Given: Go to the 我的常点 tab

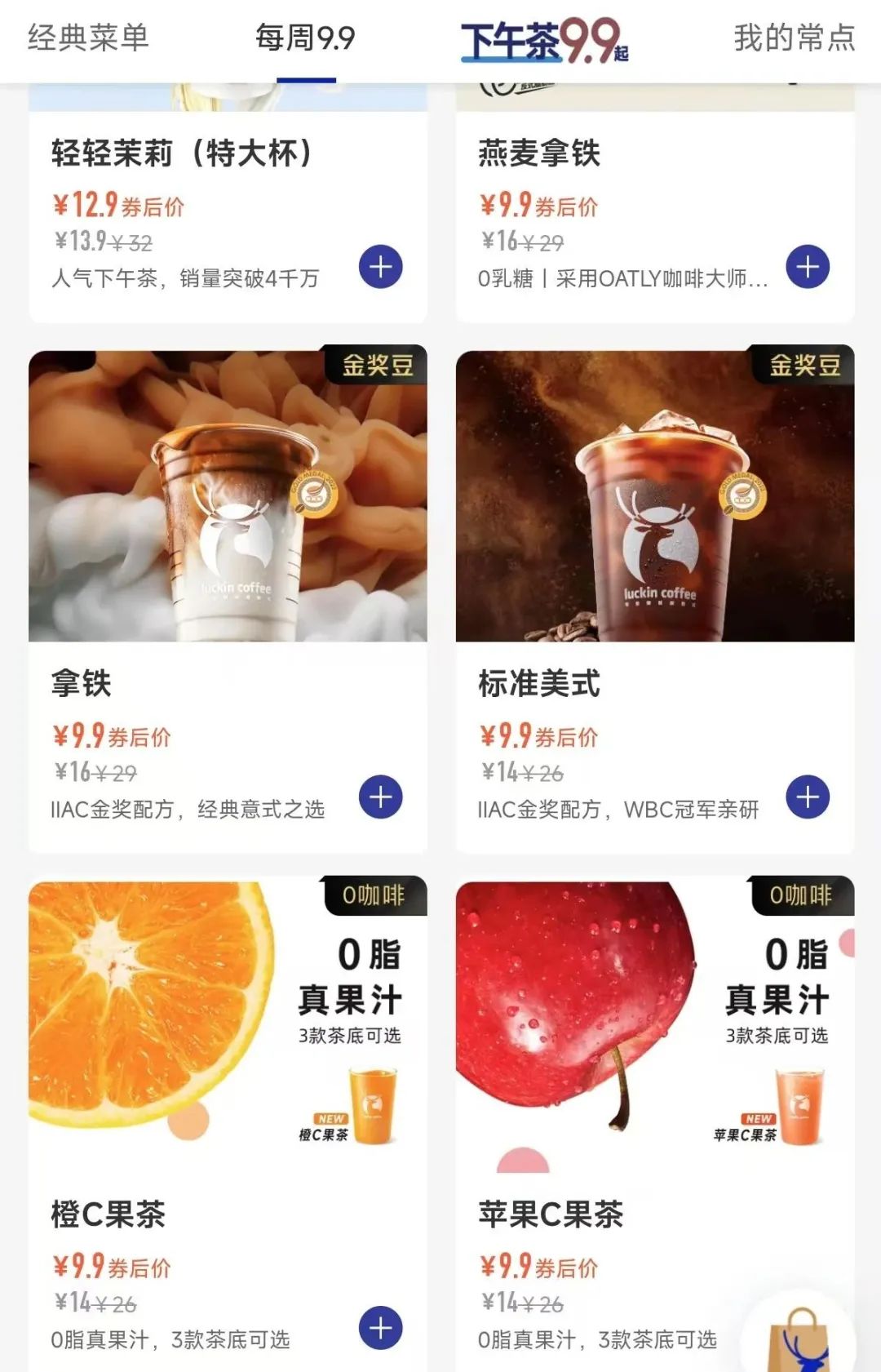Looking at the screenshot, I should point(794,38).
